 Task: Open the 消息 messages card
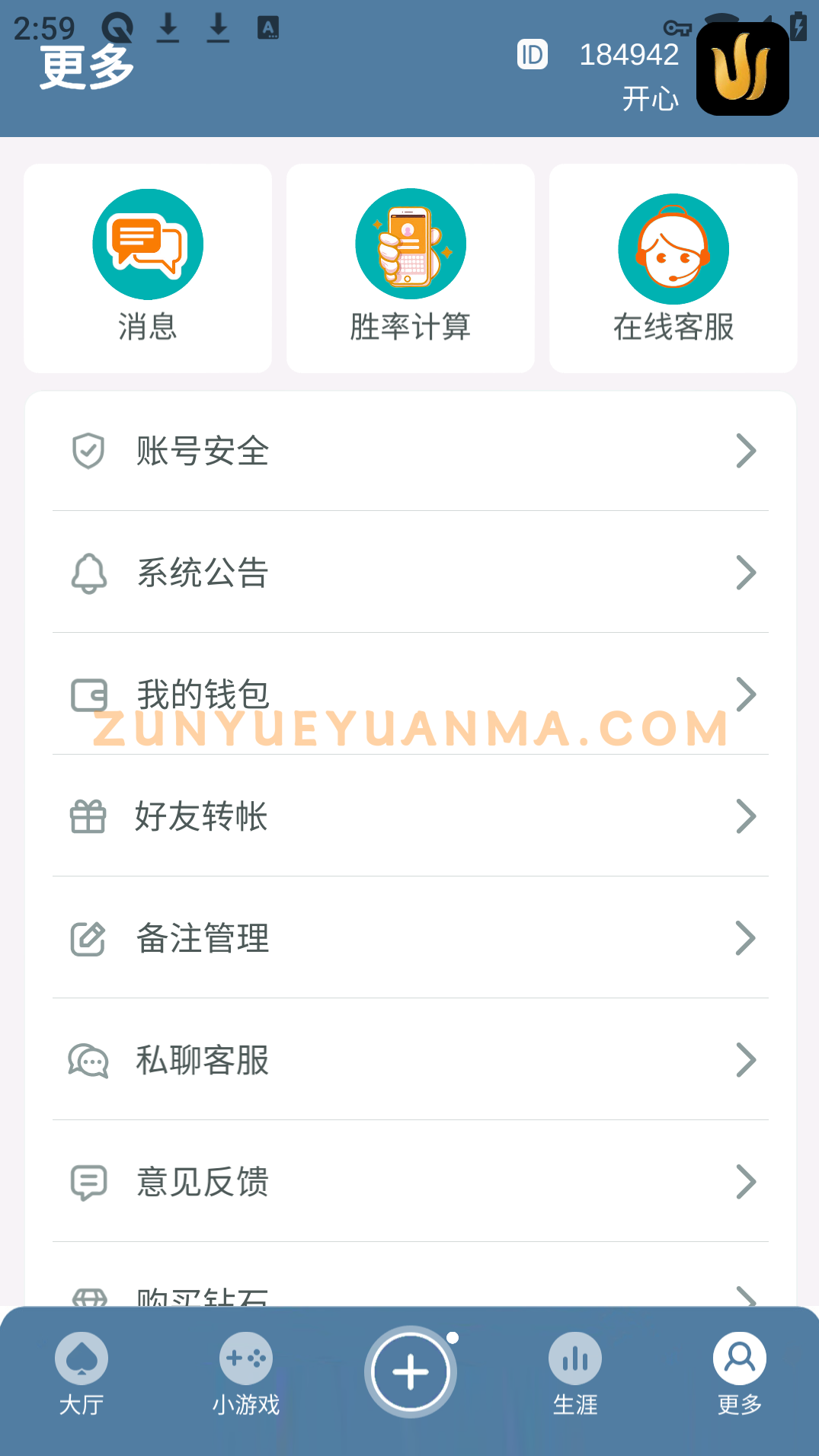148,268
